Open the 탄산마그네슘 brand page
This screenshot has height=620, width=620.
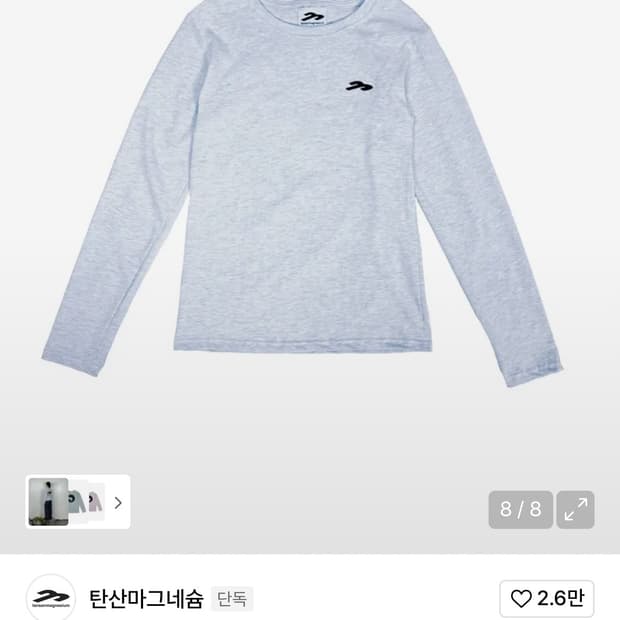146,599
